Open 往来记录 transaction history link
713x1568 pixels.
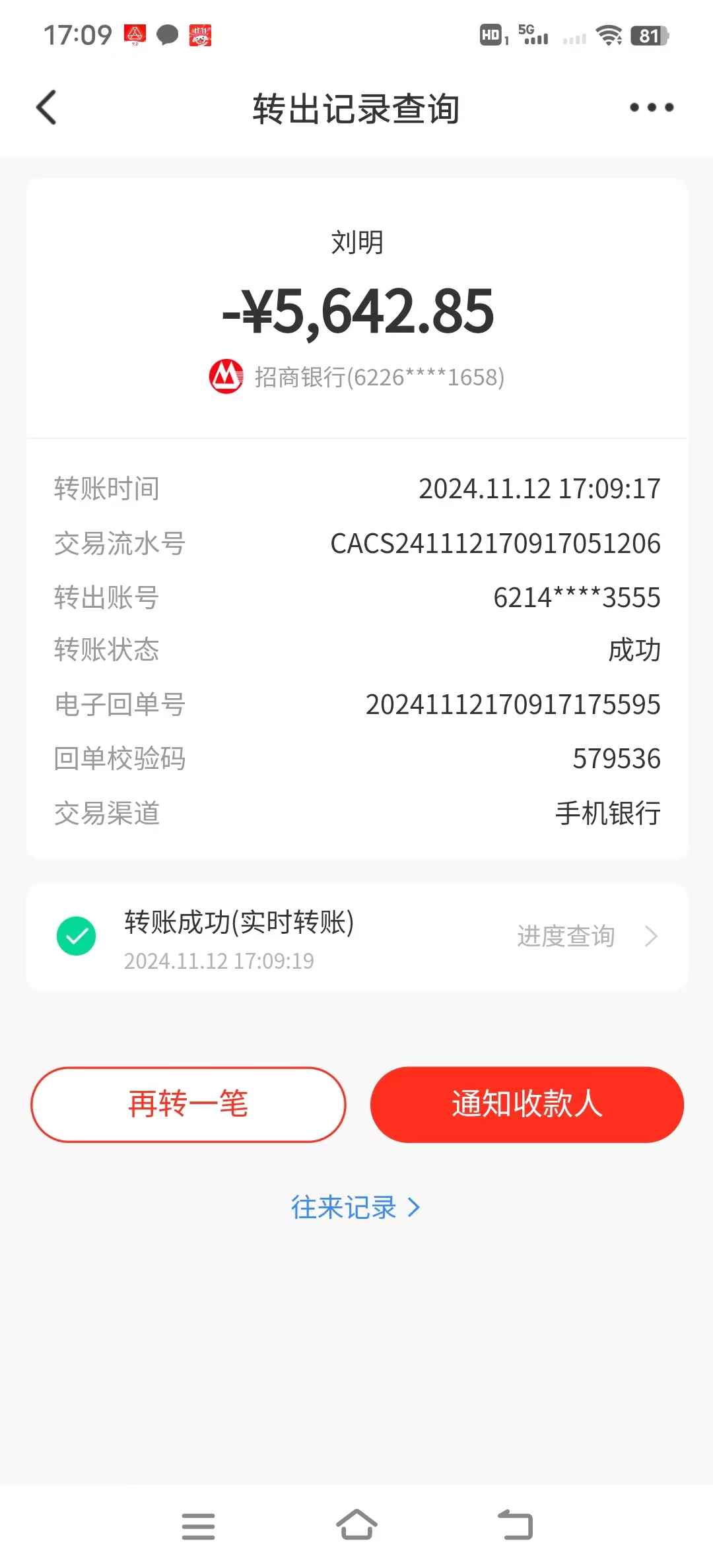click(x=355, y=1208)
